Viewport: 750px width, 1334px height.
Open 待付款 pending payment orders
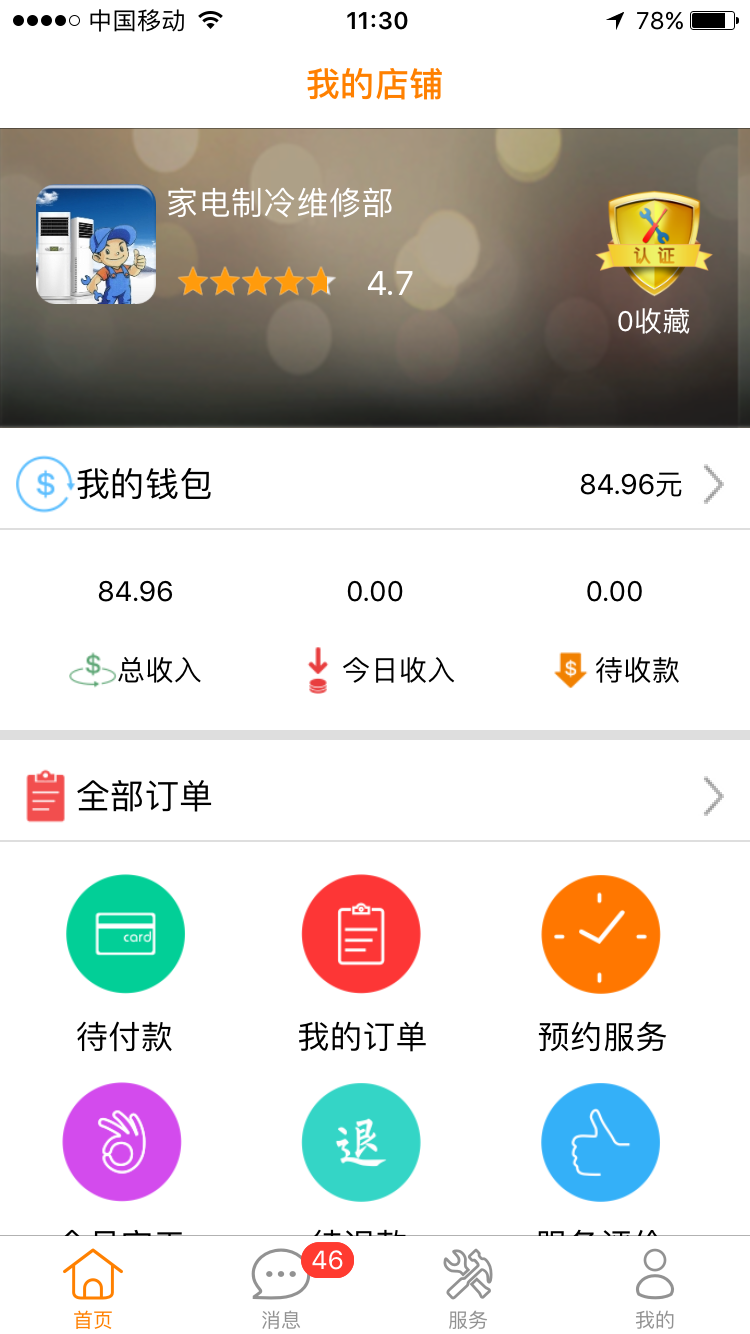click(125, 934)
